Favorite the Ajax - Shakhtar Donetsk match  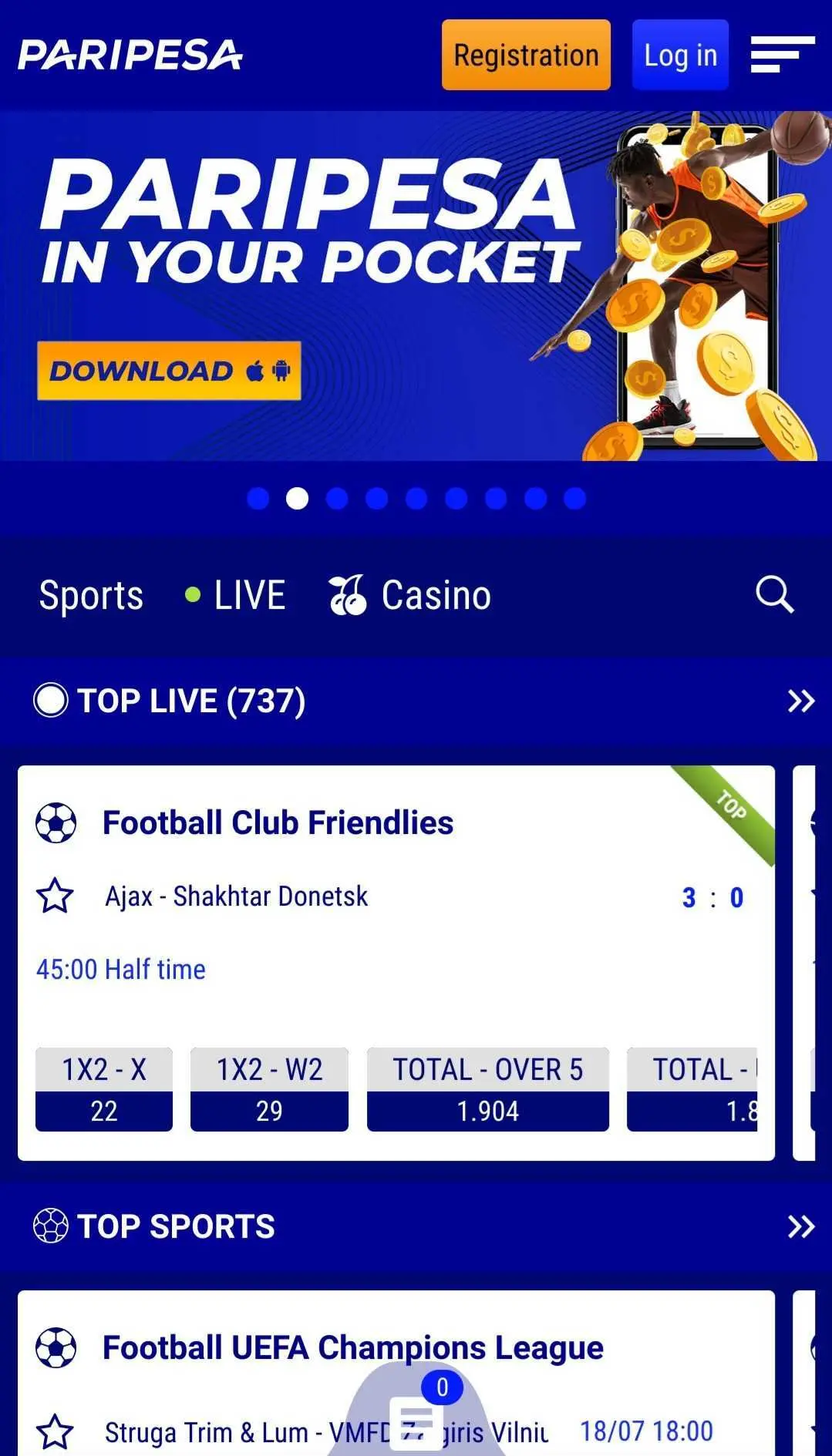tap(55, 896)
